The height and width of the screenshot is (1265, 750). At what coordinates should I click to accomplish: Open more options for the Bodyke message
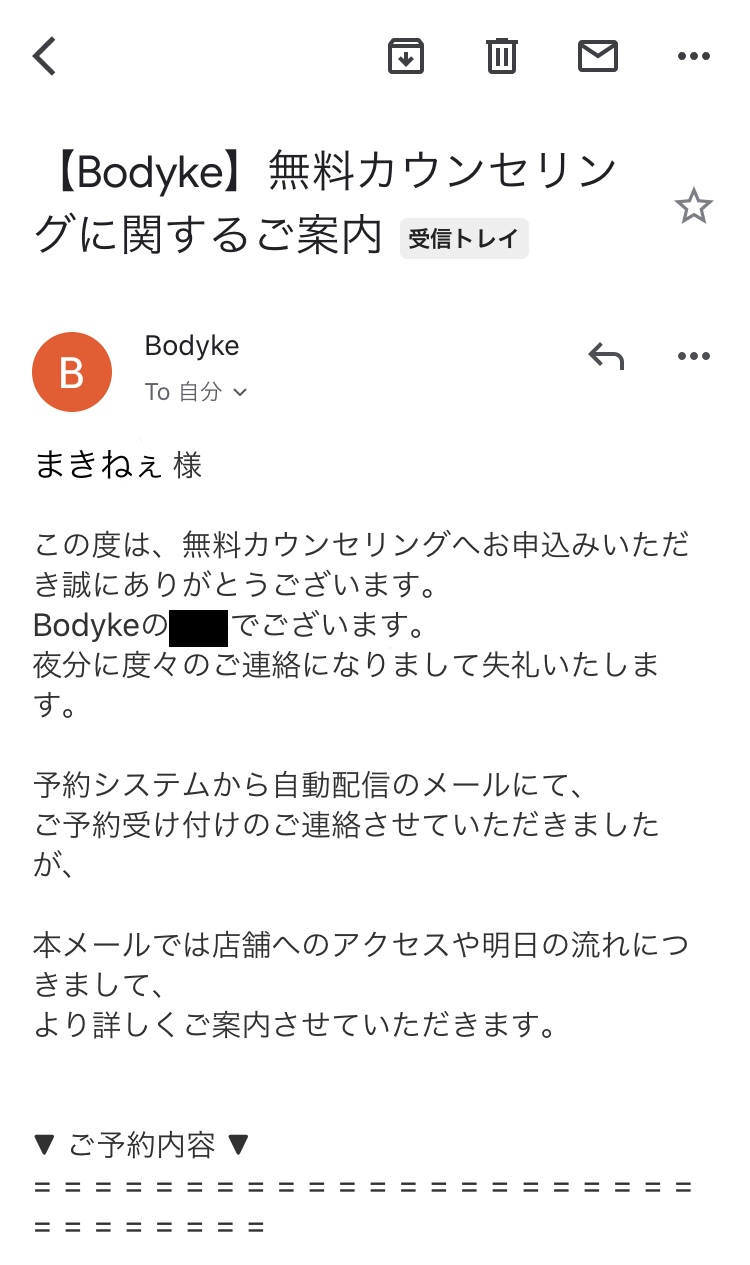693,356
